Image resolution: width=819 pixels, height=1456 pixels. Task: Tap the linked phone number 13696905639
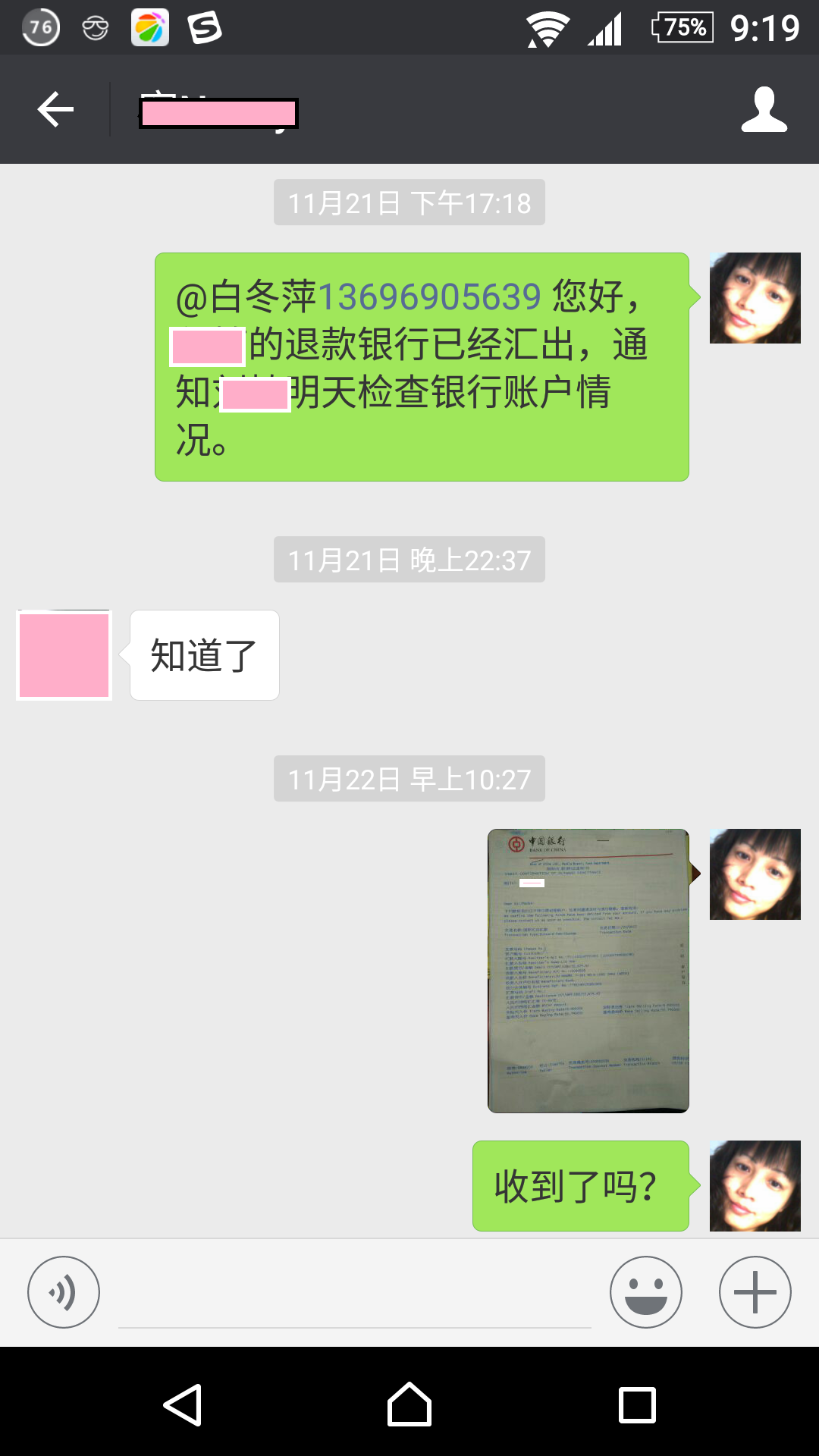[429, 297]
